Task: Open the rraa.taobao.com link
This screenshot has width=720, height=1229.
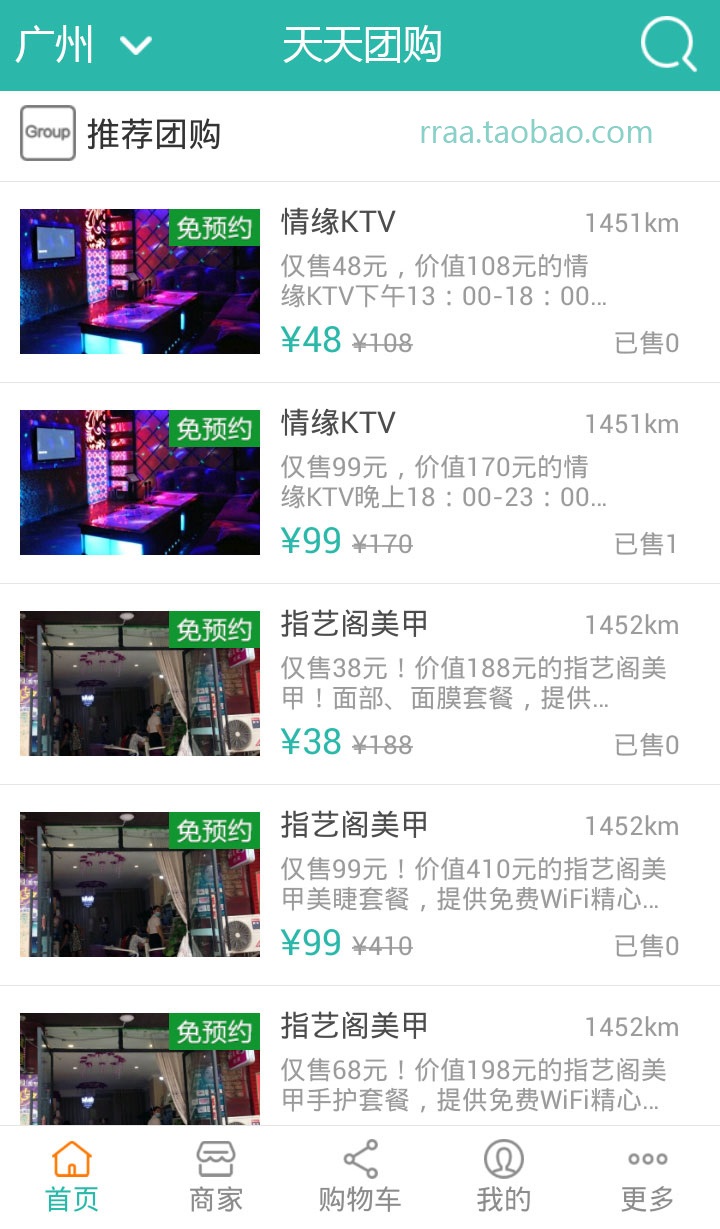Action: pos(536,131)
